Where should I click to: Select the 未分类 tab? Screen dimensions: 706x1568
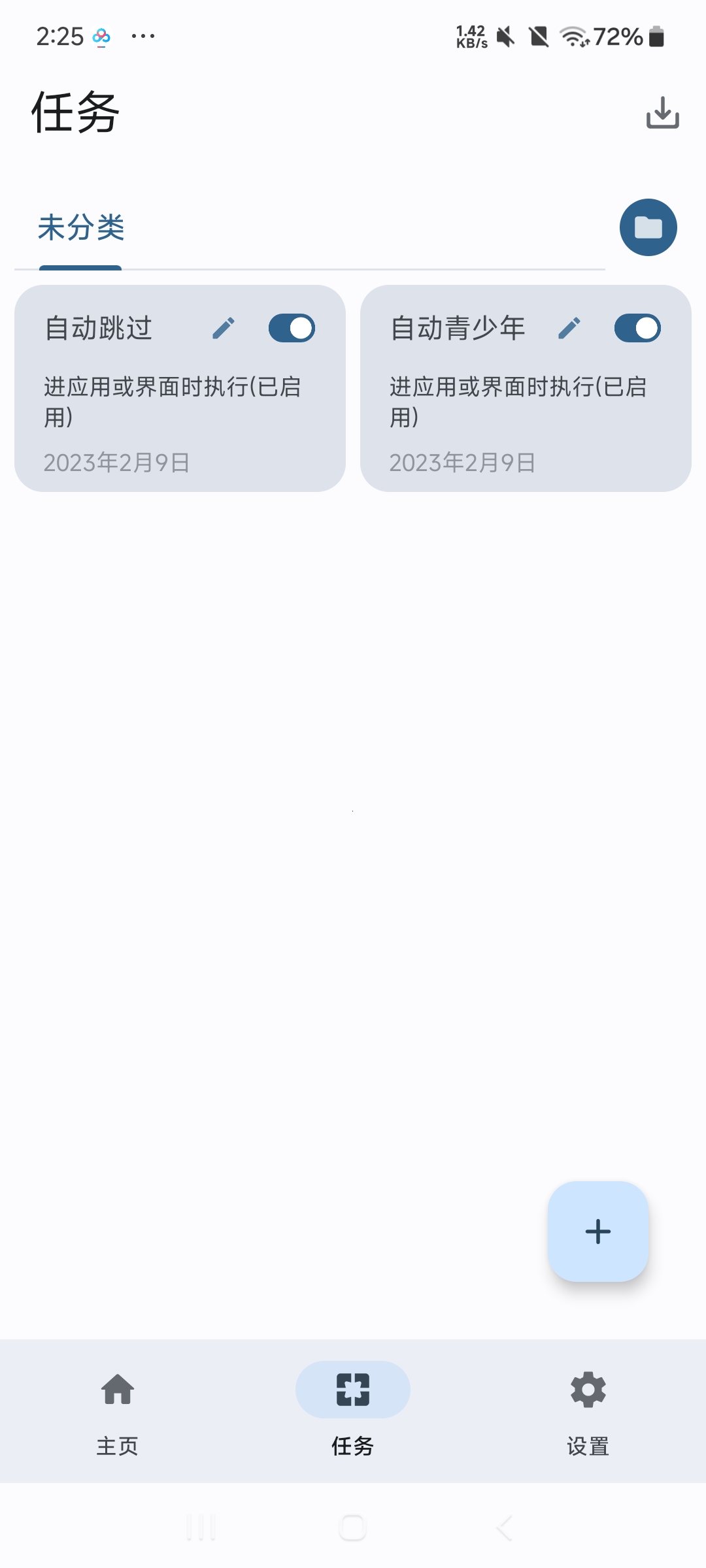tap(81, 229)
